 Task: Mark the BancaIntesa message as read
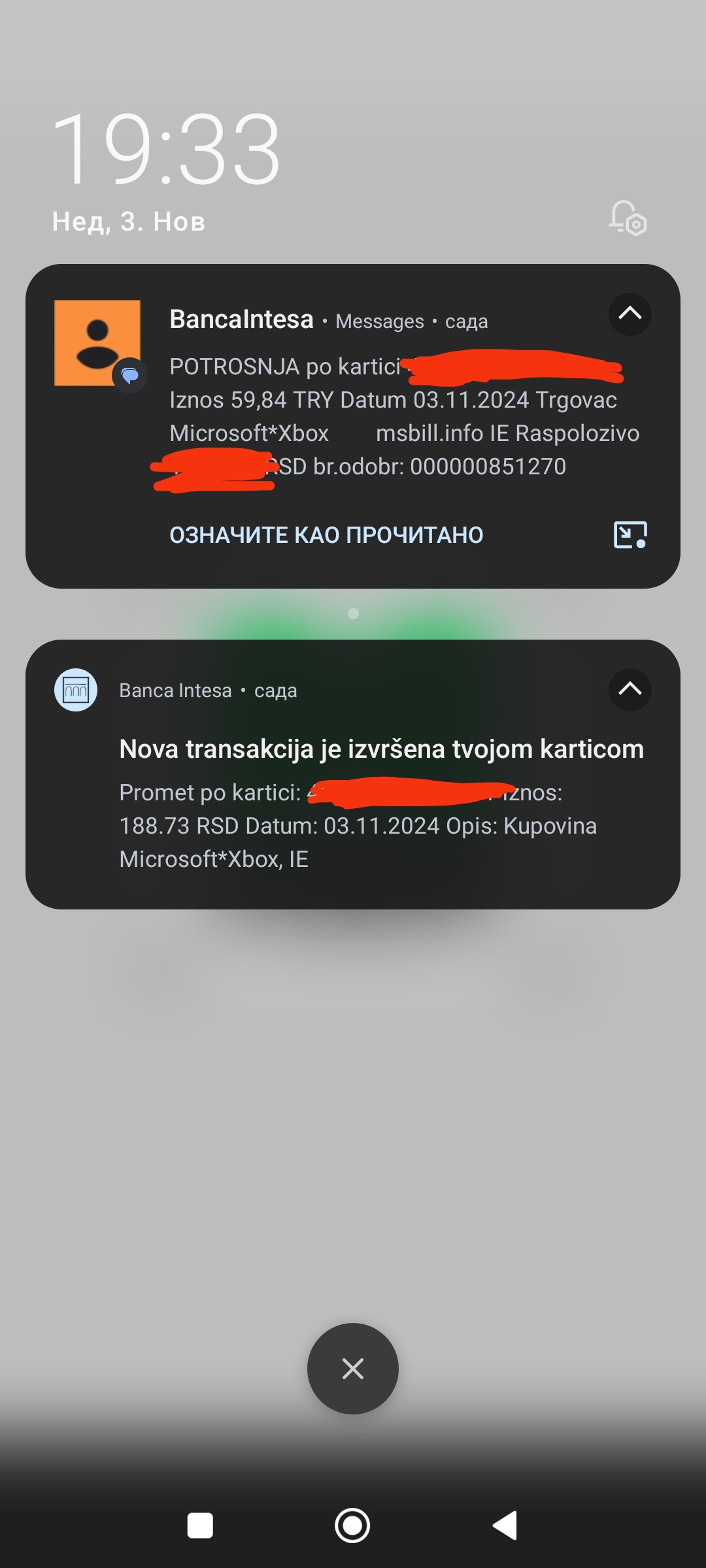[326, 535]
